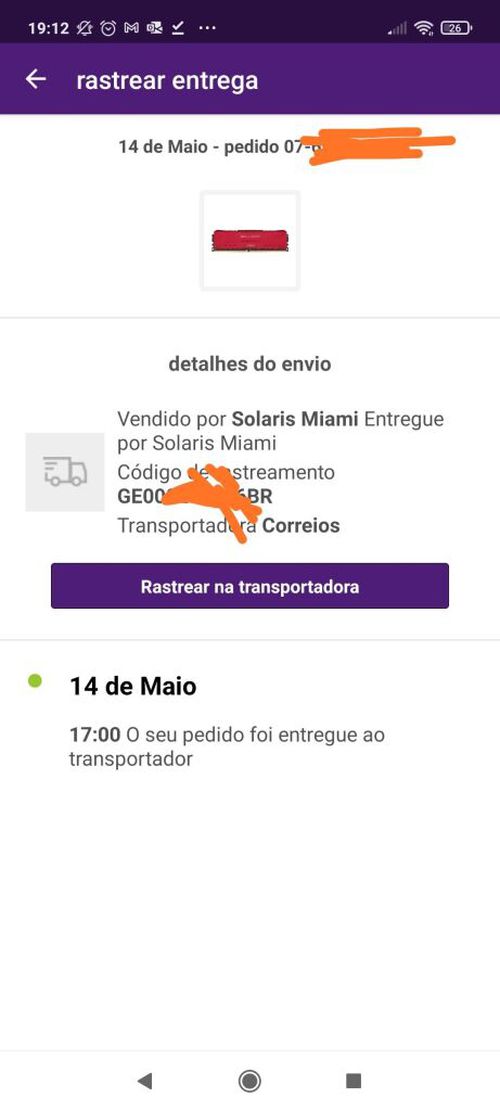Tap the system back button
Screen dimensions: 500x1111
144,1081
